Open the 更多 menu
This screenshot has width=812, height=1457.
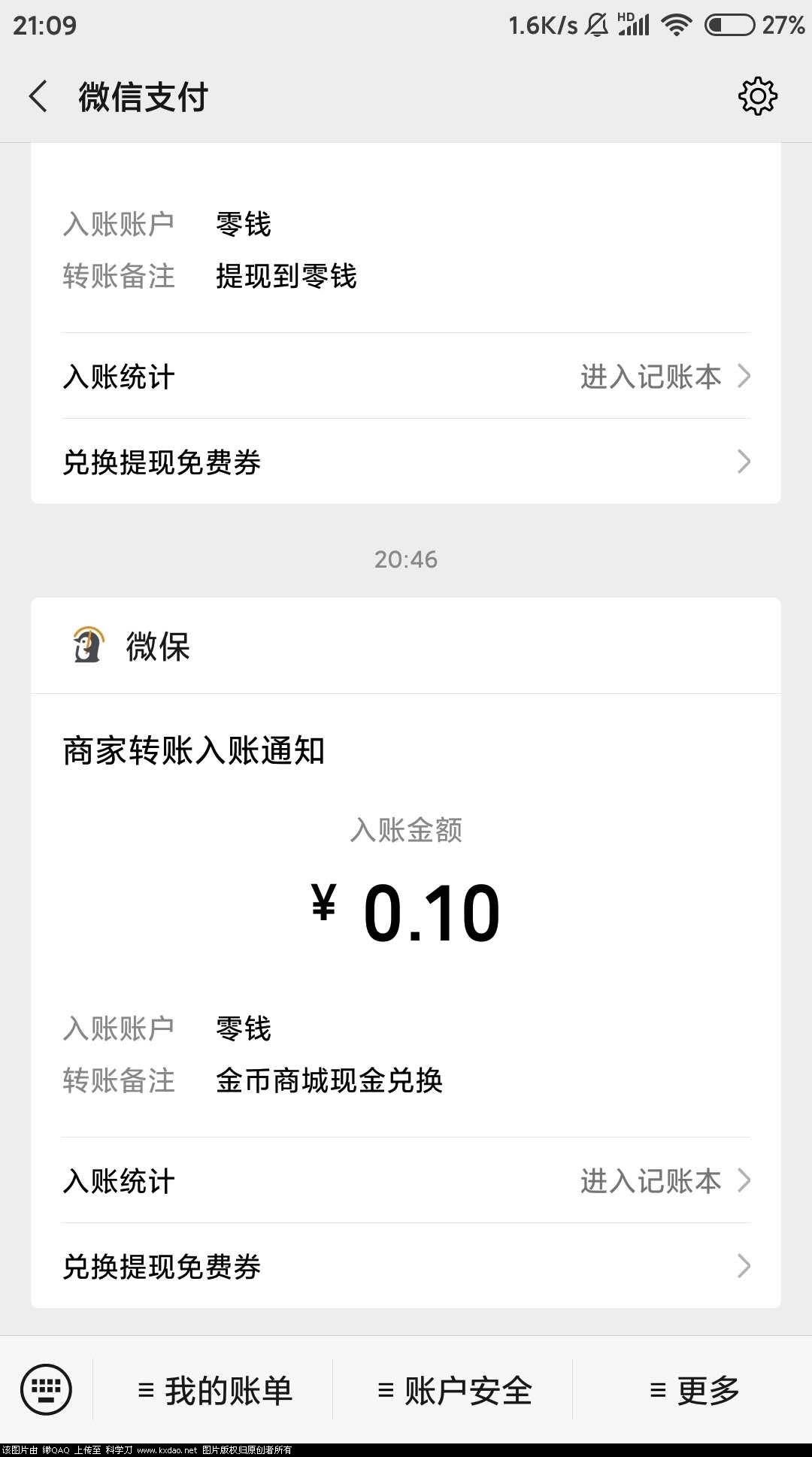pos(694,1391)
